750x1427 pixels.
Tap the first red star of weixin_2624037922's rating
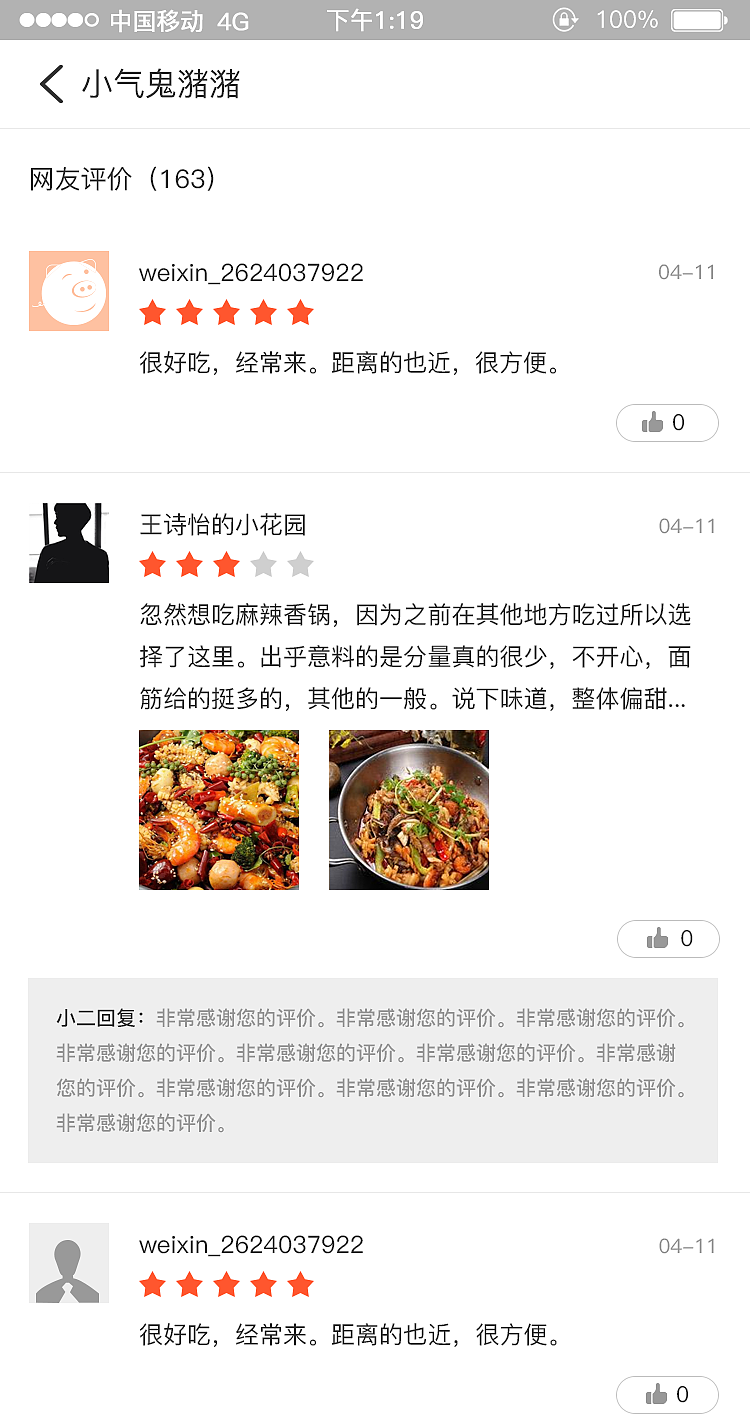coord(152,313)
